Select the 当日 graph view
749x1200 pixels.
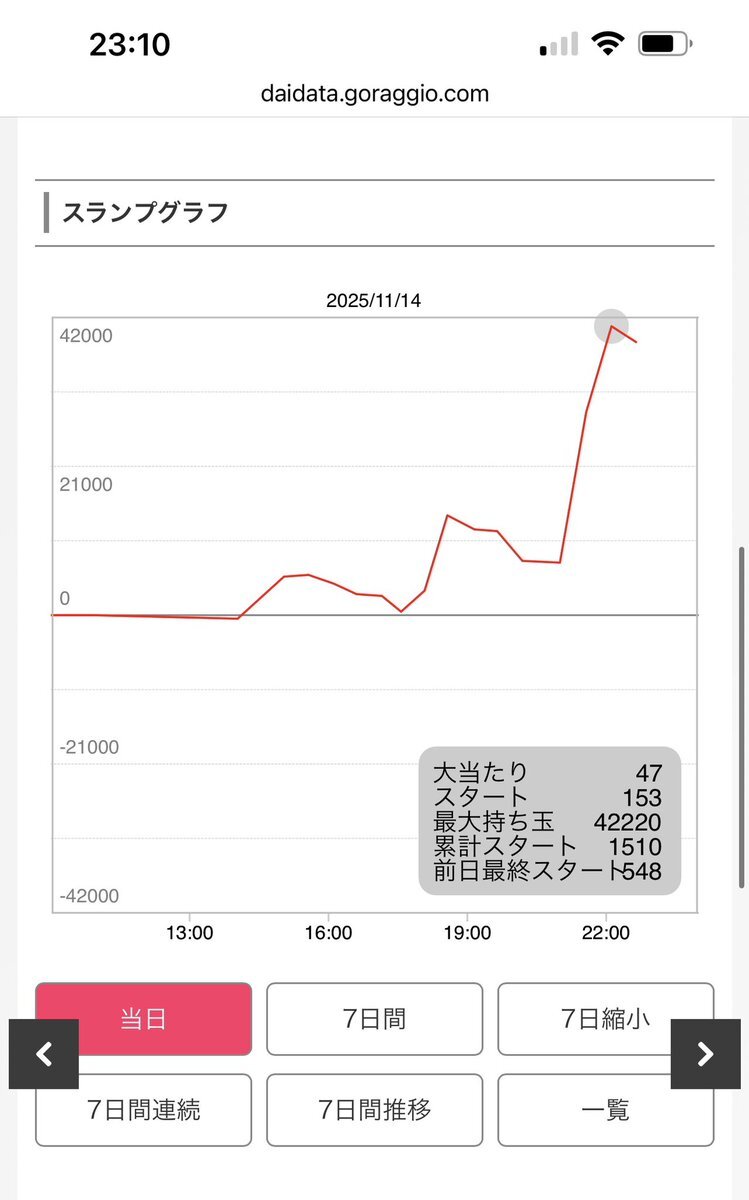143,1019
